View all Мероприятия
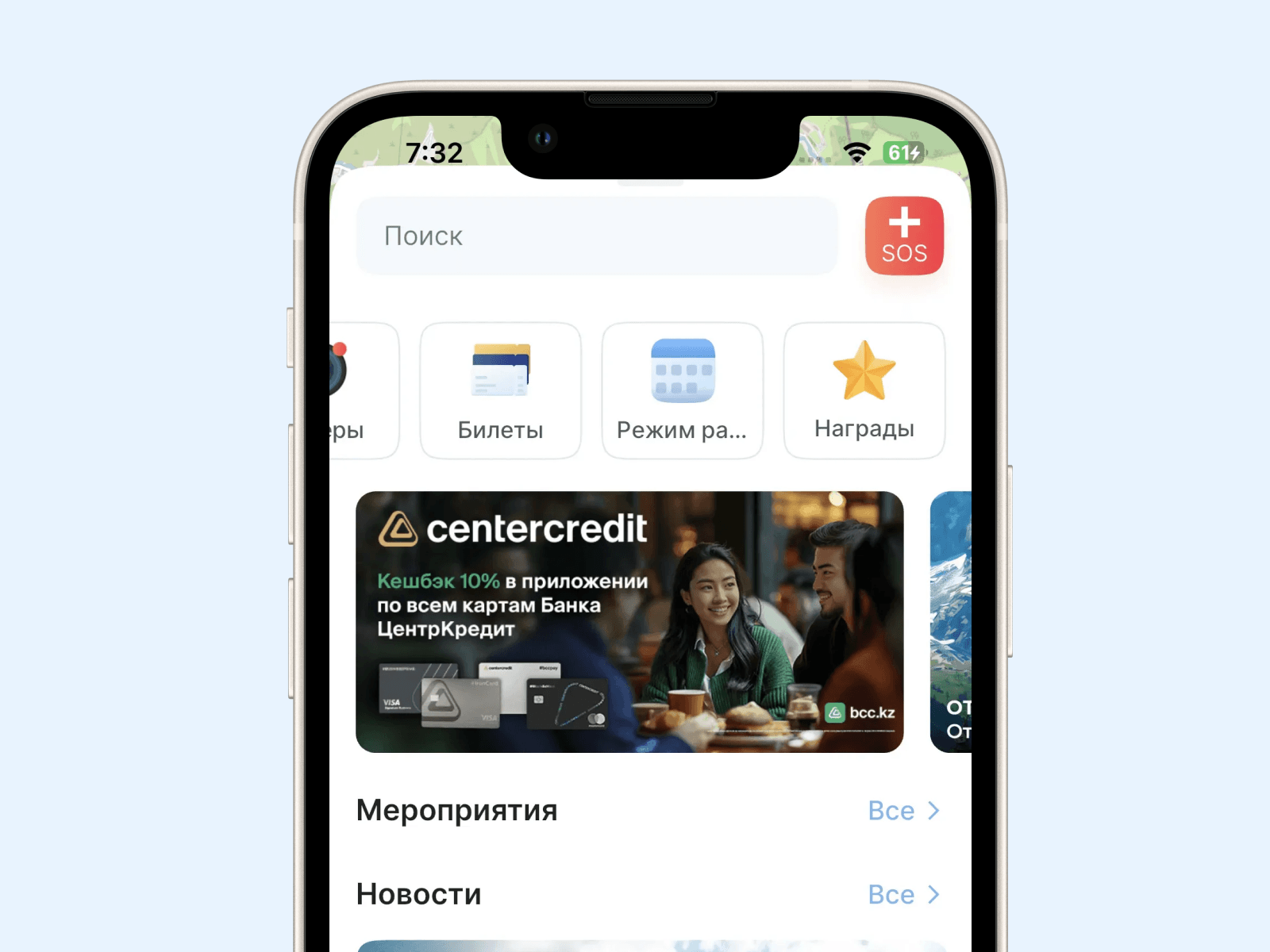 [902, 811]
